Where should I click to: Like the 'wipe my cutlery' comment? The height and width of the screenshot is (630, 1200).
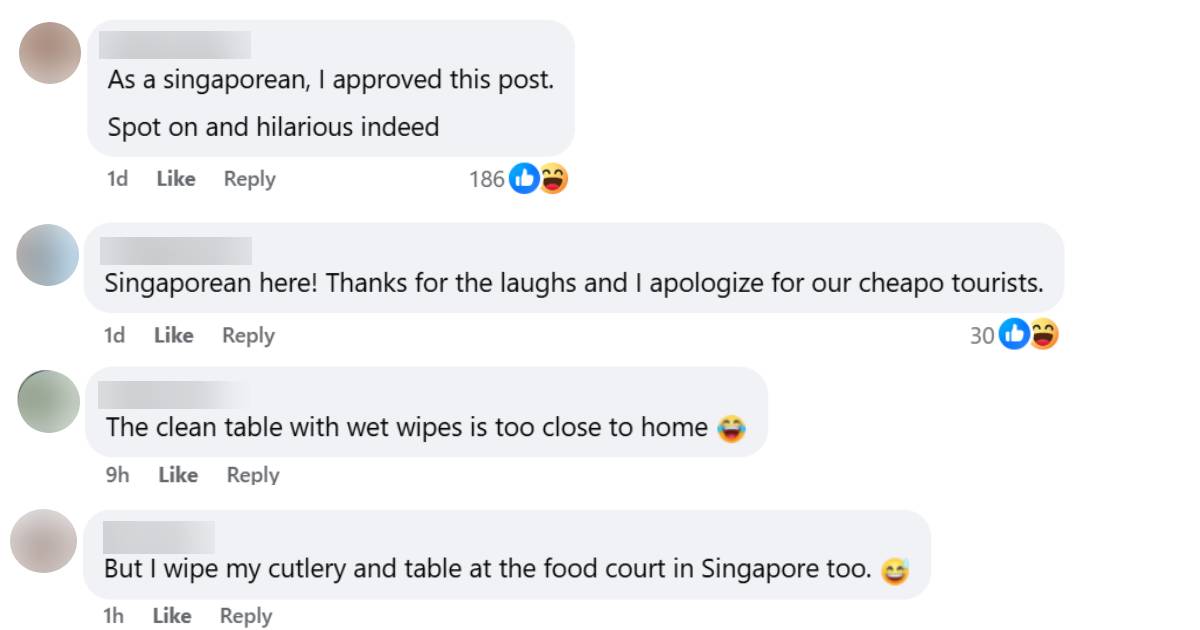(x=172, y=616)
